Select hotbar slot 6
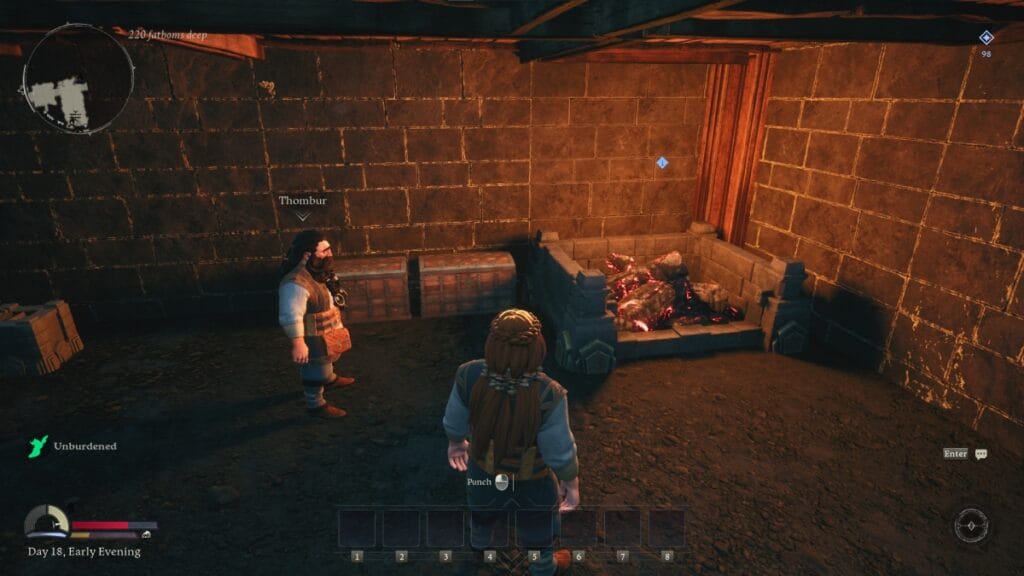Screen dimensions: 1024x576 (579, 528)
